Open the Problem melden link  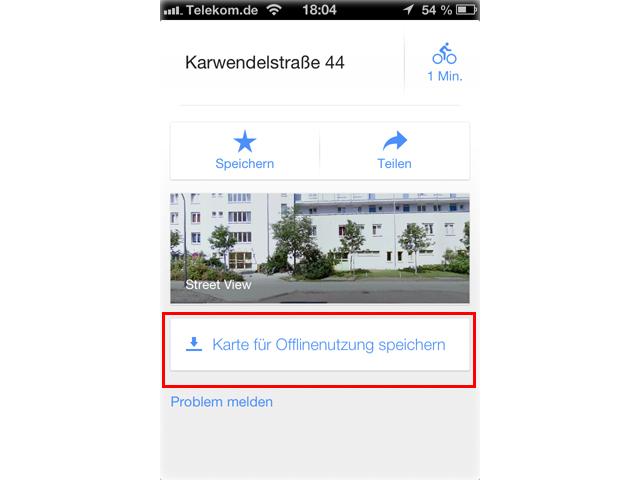[221, 402]
